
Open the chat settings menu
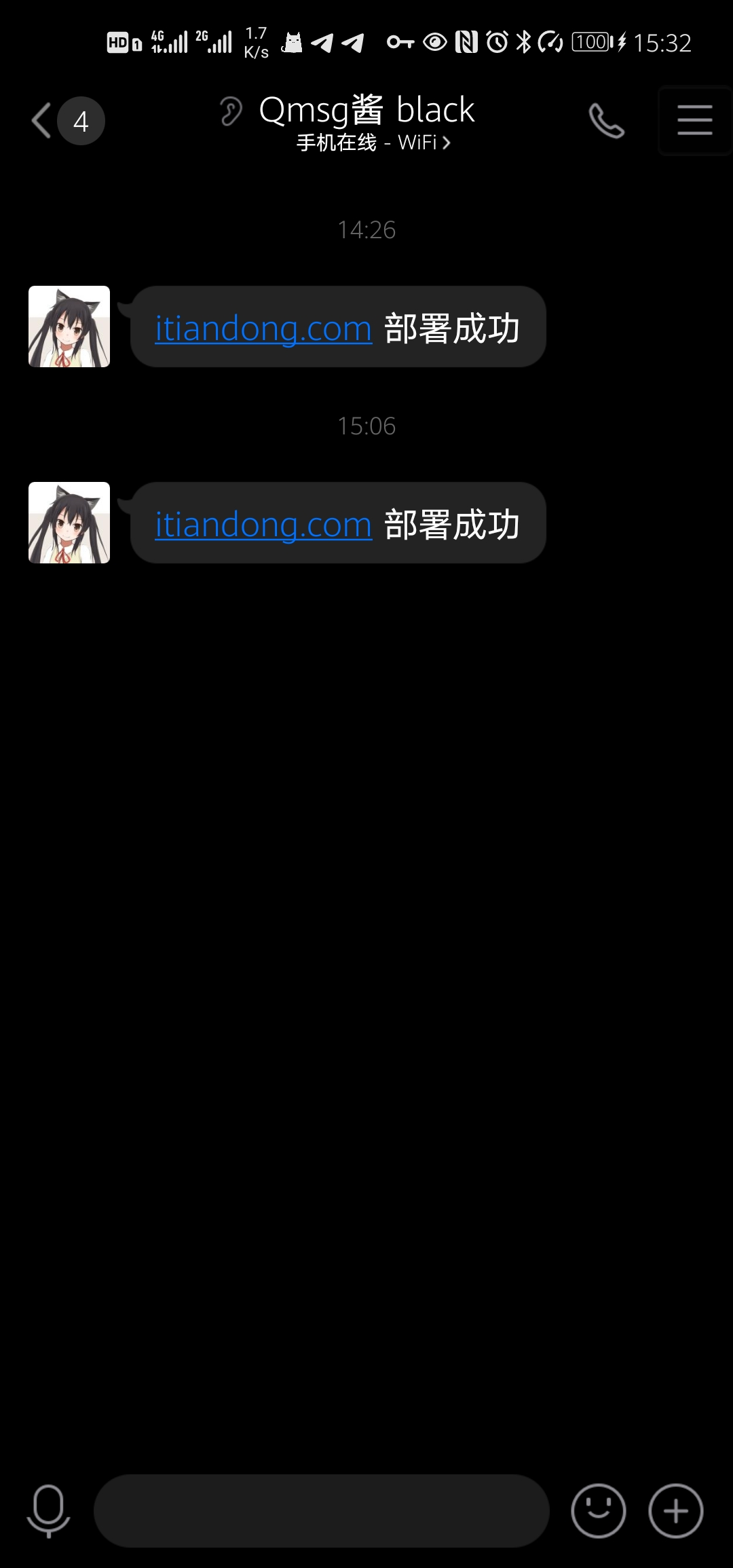694,121
